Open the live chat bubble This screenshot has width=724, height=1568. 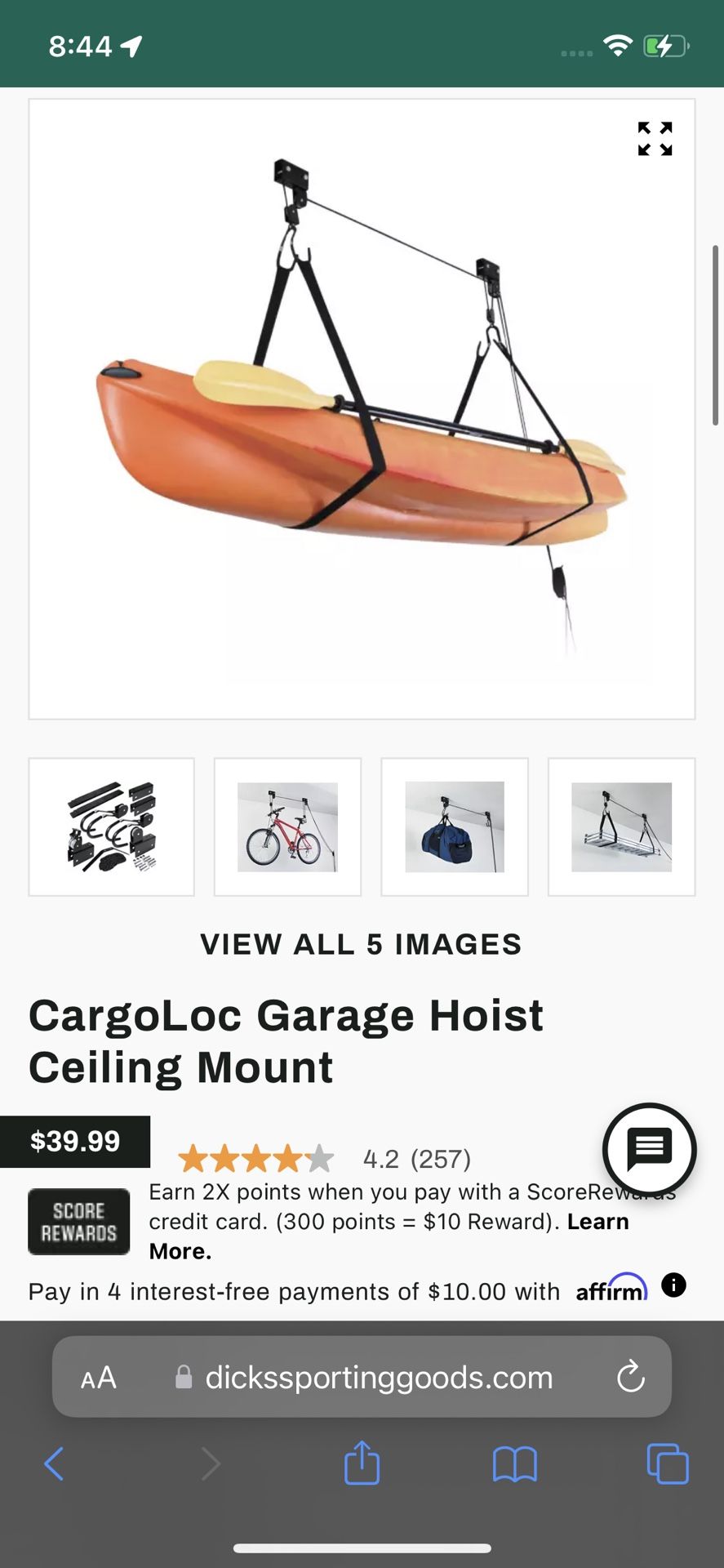point(649,1149)
